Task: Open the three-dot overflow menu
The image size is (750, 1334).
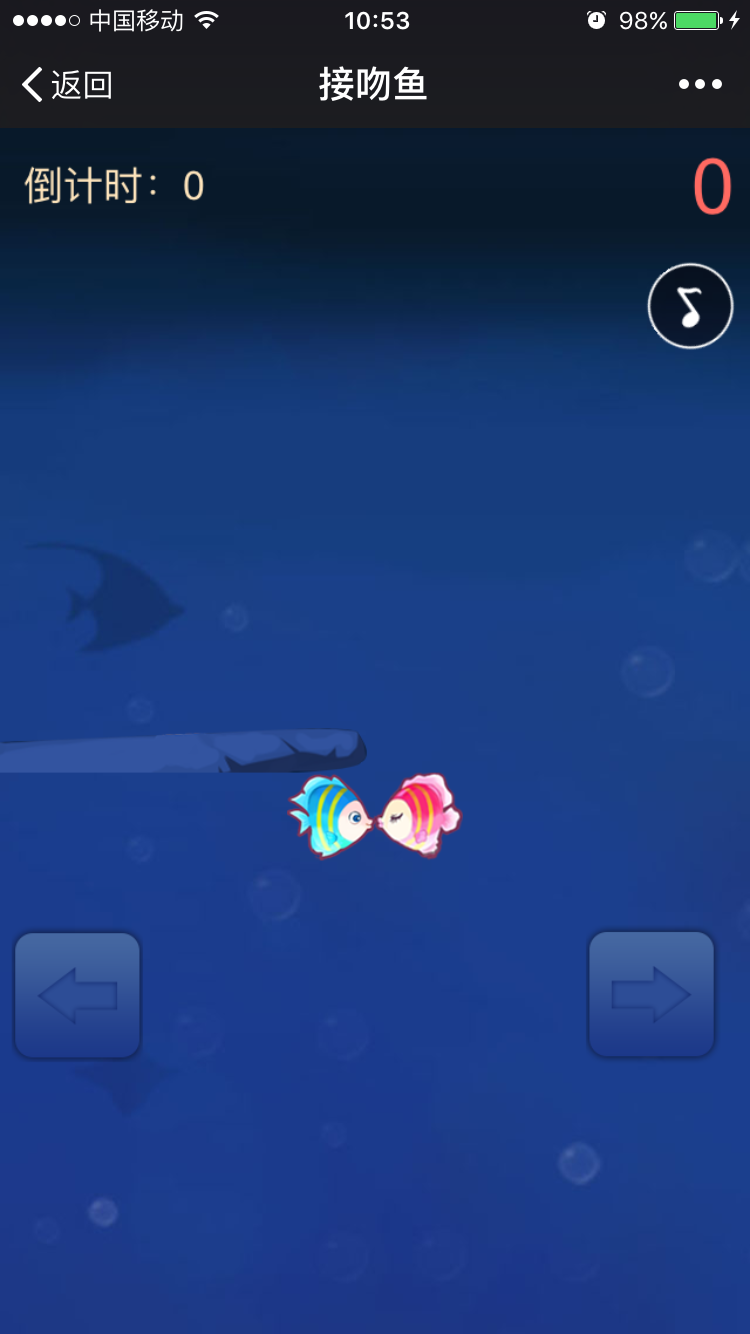Action: 700,85
